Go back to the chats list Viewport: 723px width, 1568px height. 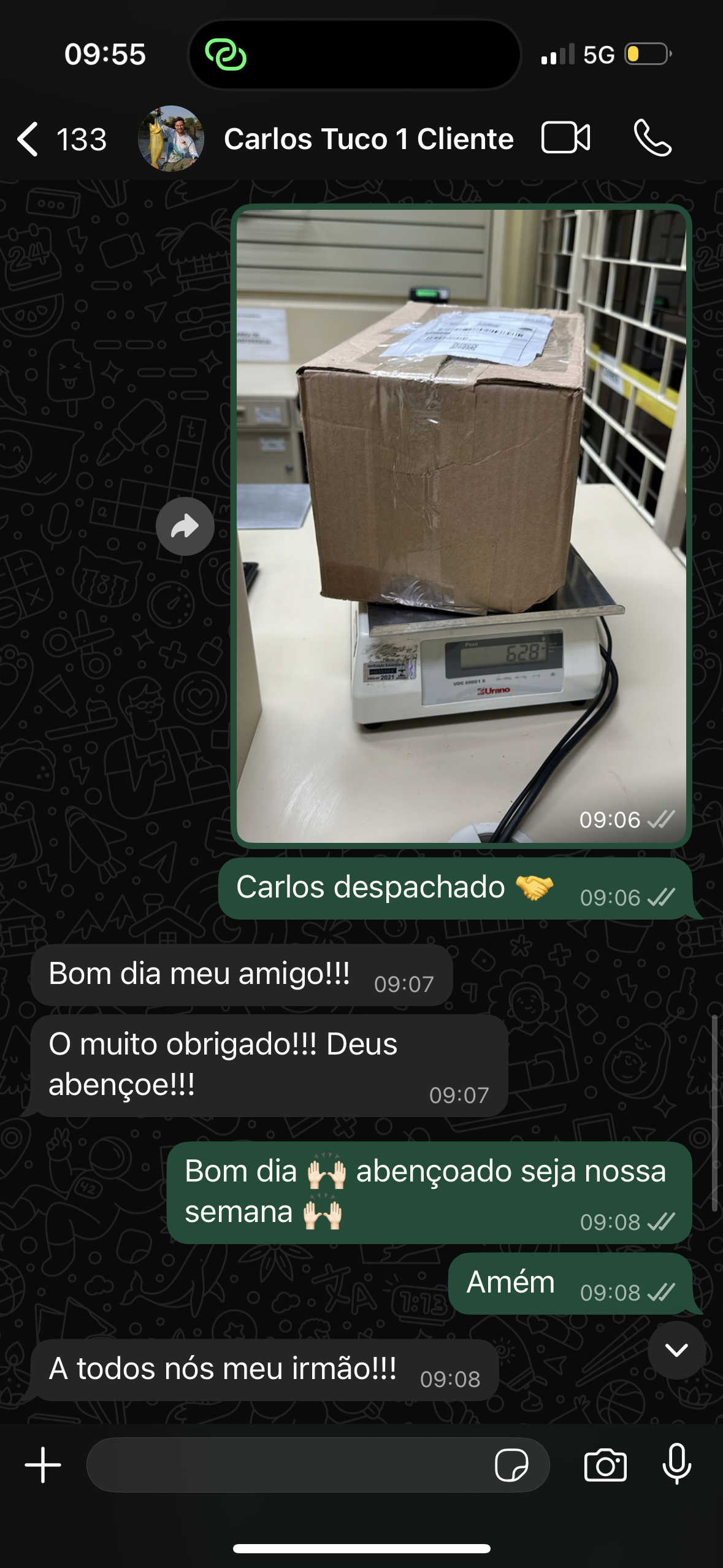[x=29, y=139]
